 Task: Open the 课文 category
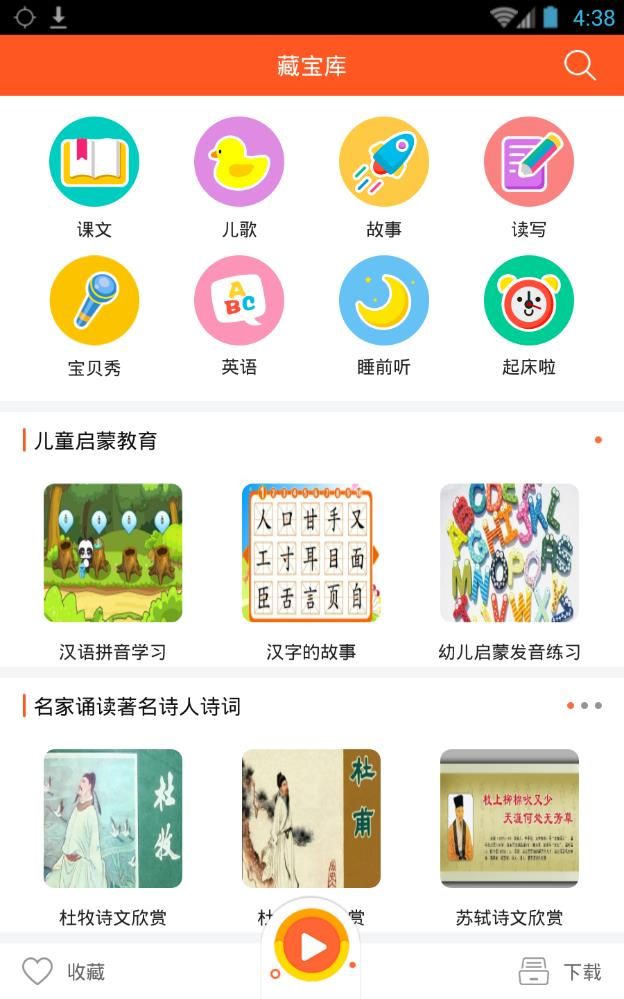tap(94, 162)
